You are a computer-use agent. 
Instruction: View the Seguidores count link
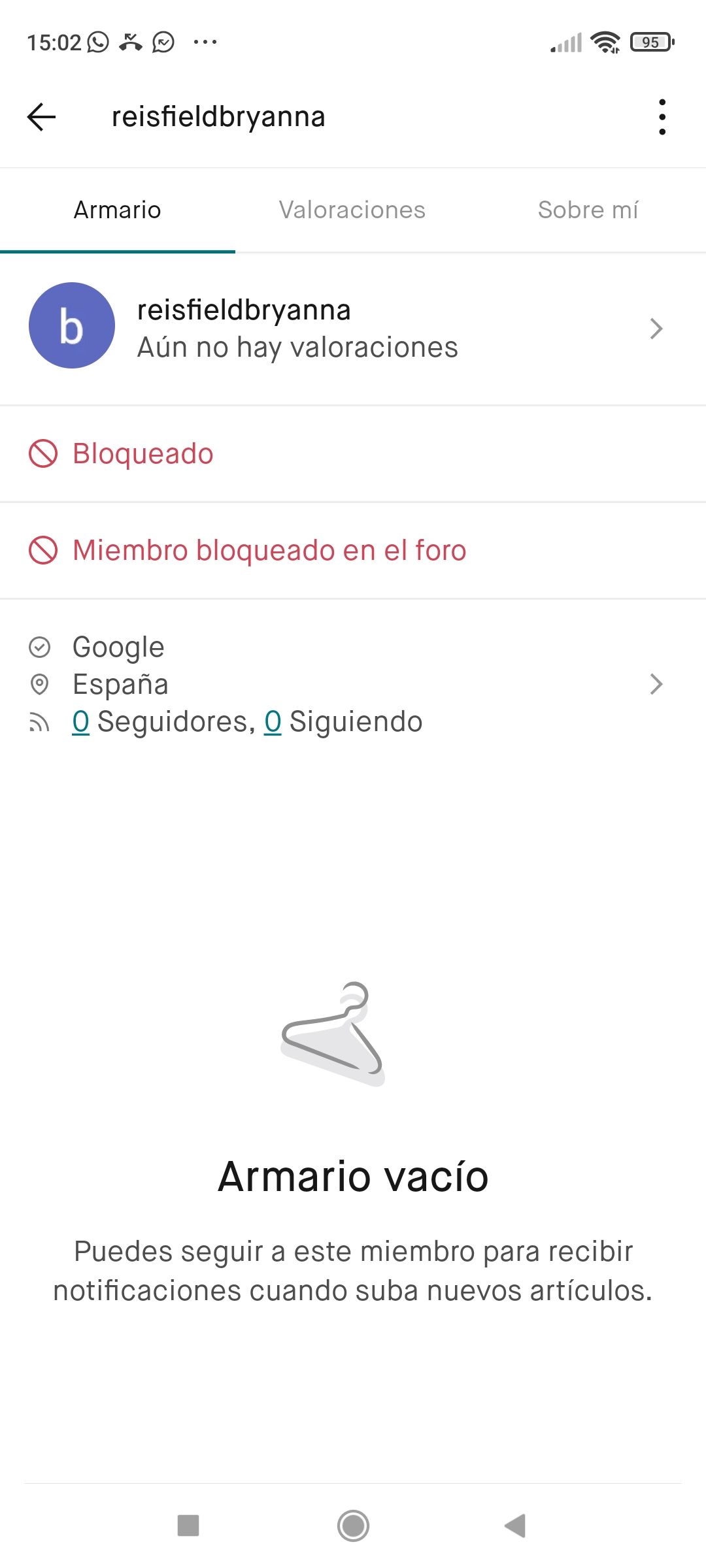pyautogui.click(x=81, y=722)
